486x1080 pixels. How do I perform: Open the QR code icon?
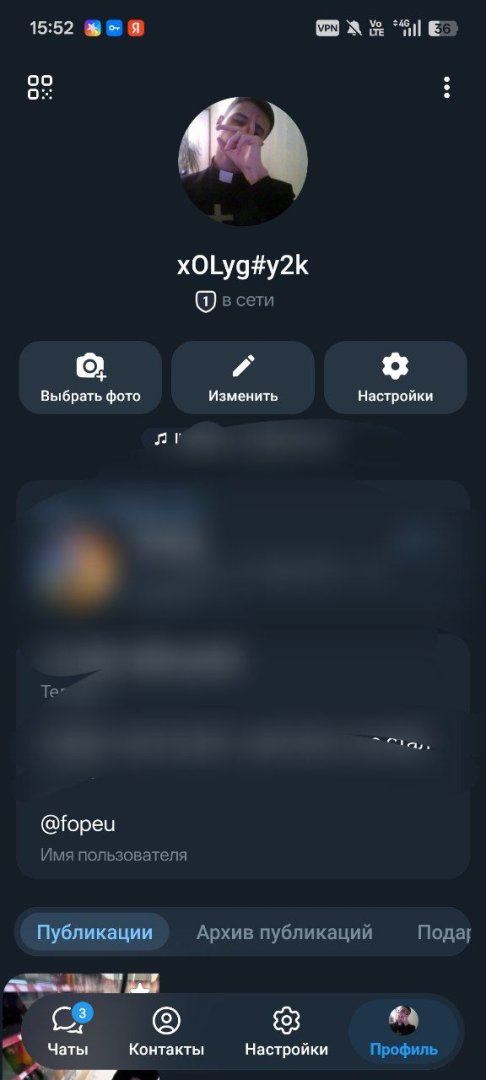(40, 87)
